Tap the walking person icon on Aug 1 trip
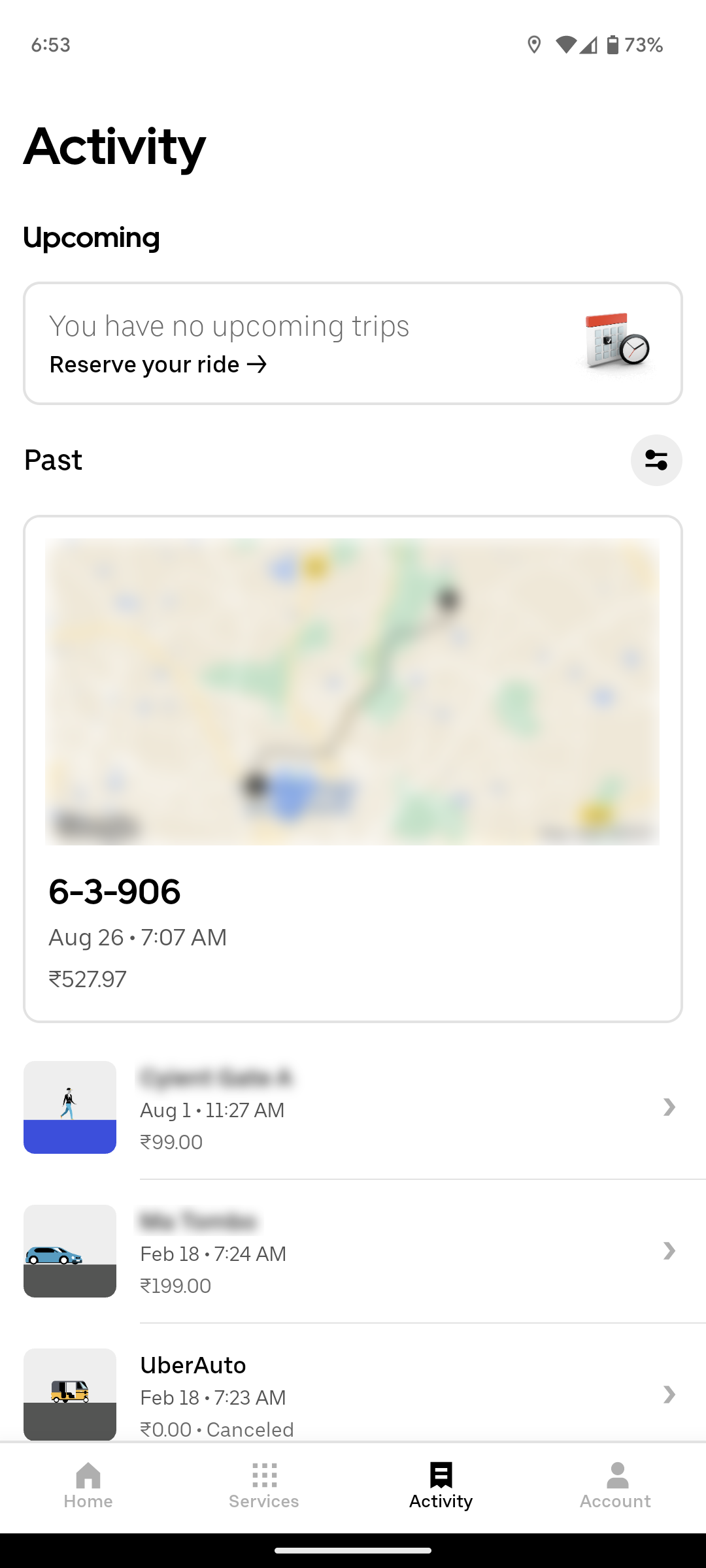The height and width of the screenshot is (1568, 706). coord(69,1107)
